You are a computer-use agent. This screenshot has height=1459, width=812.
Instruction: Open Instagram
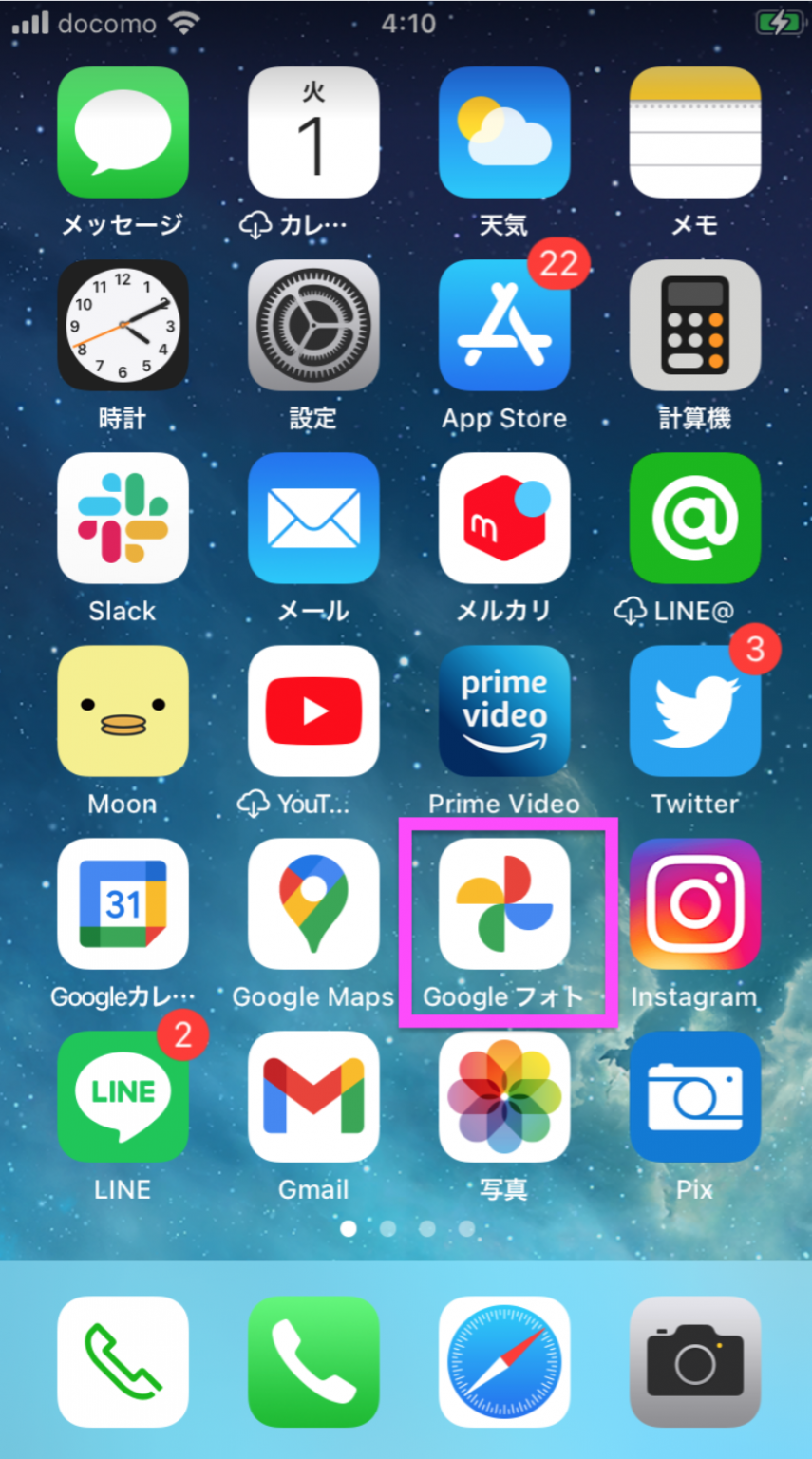click(x=695, y=903)
